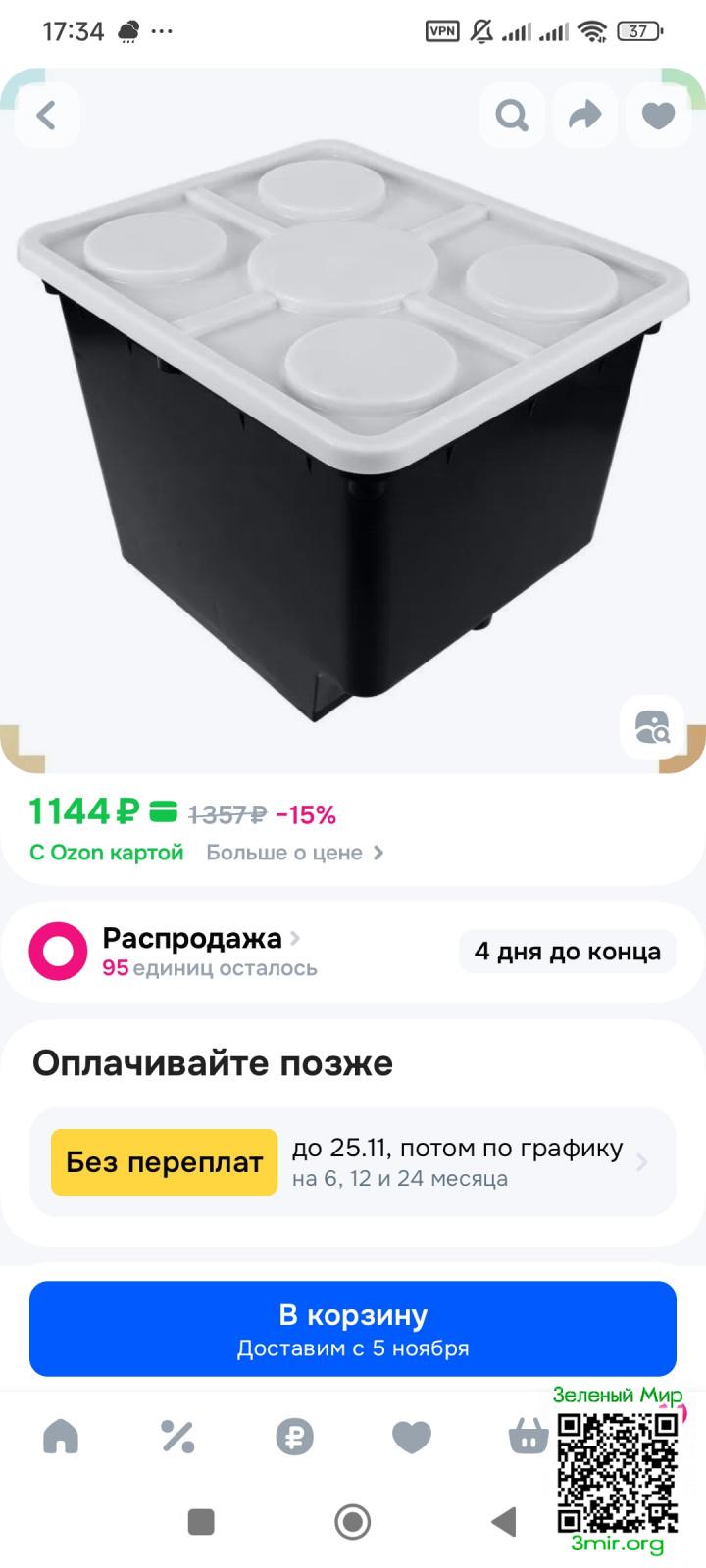Find similar items by image
Screen dimensions: 706x1568
(x=652, y=728)
